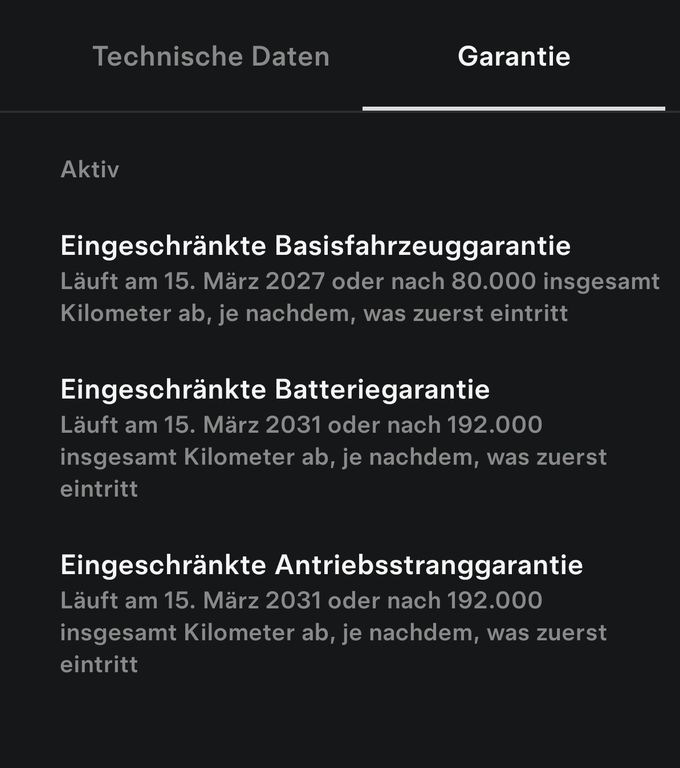Switch to the Technische Daten tab
Viewport: 680px width, 768px height.
[211, 56]
